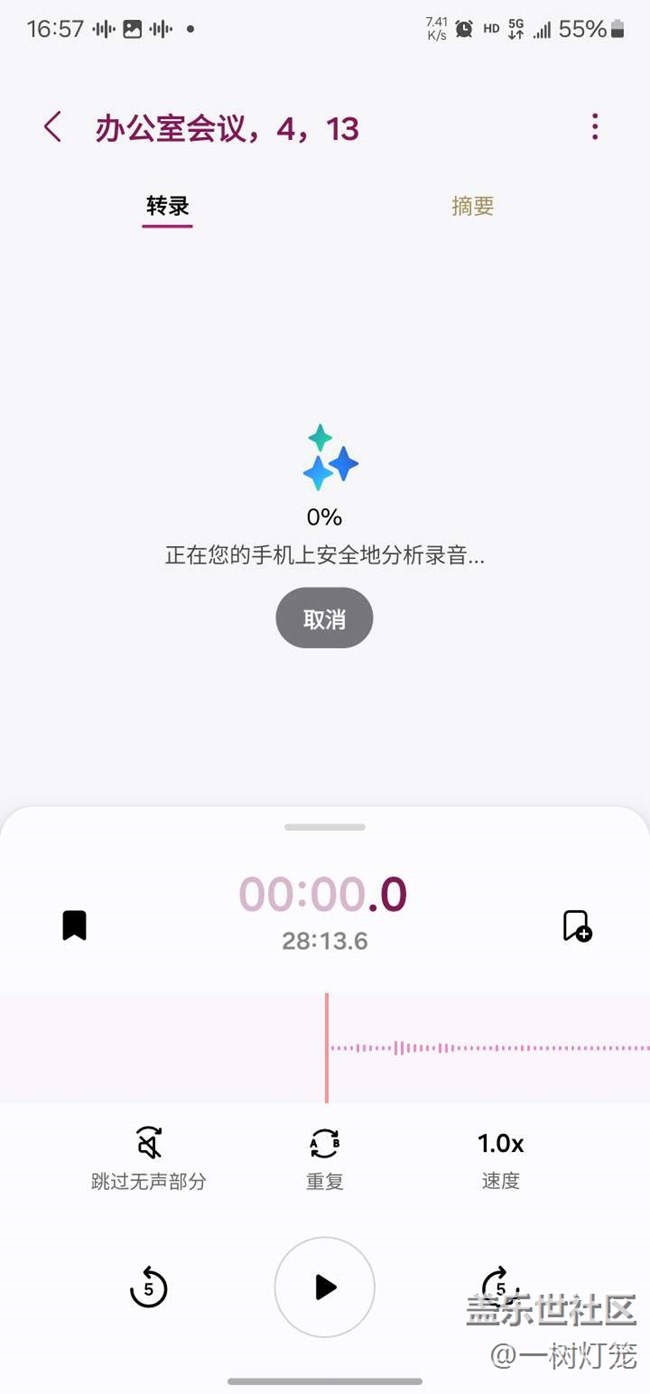Rewind the recording 5 seconds
The height and width of the screenshot is (1394, 650).
tap(149, 1287)
